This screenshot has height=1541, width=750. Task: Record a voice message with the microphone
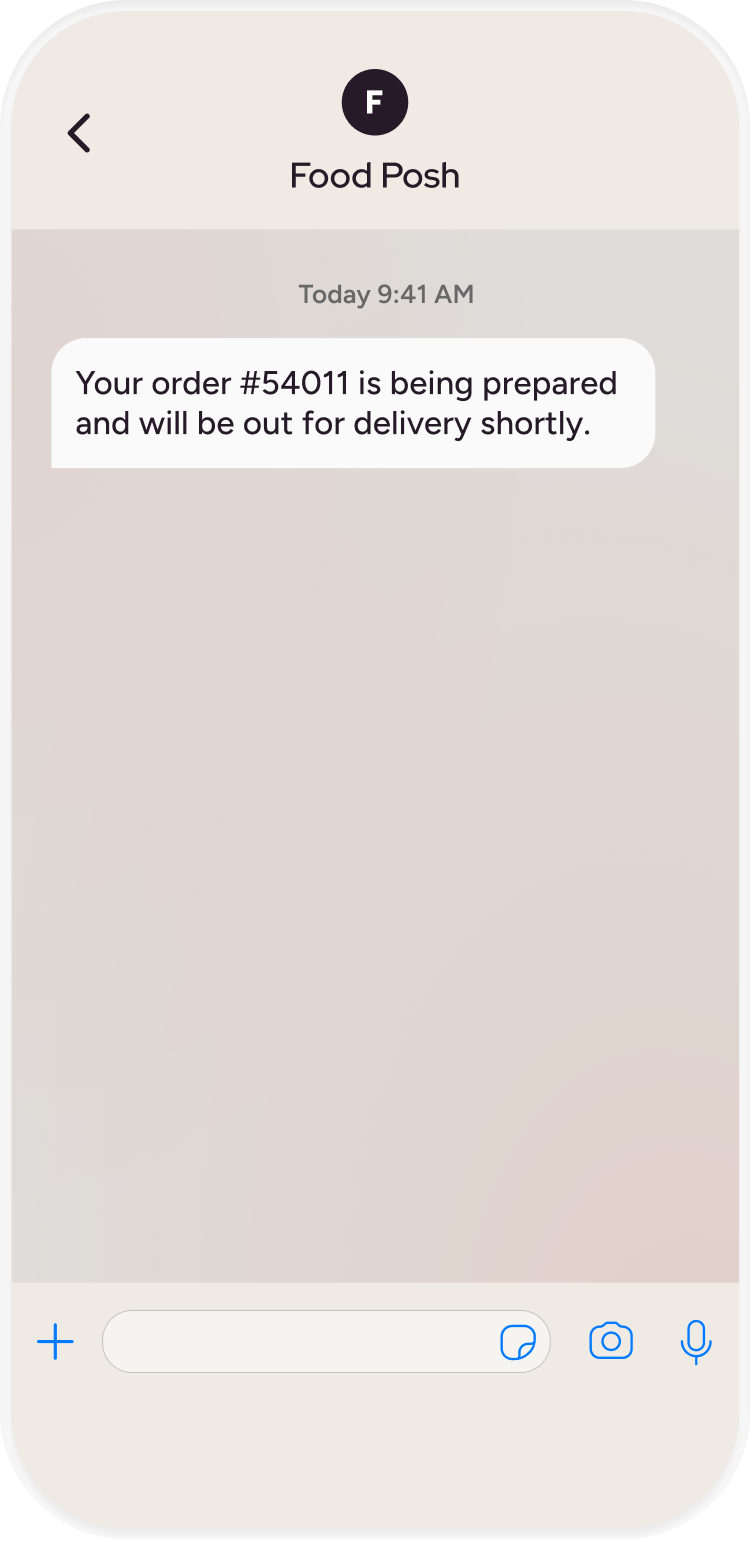pos(695,1341)
